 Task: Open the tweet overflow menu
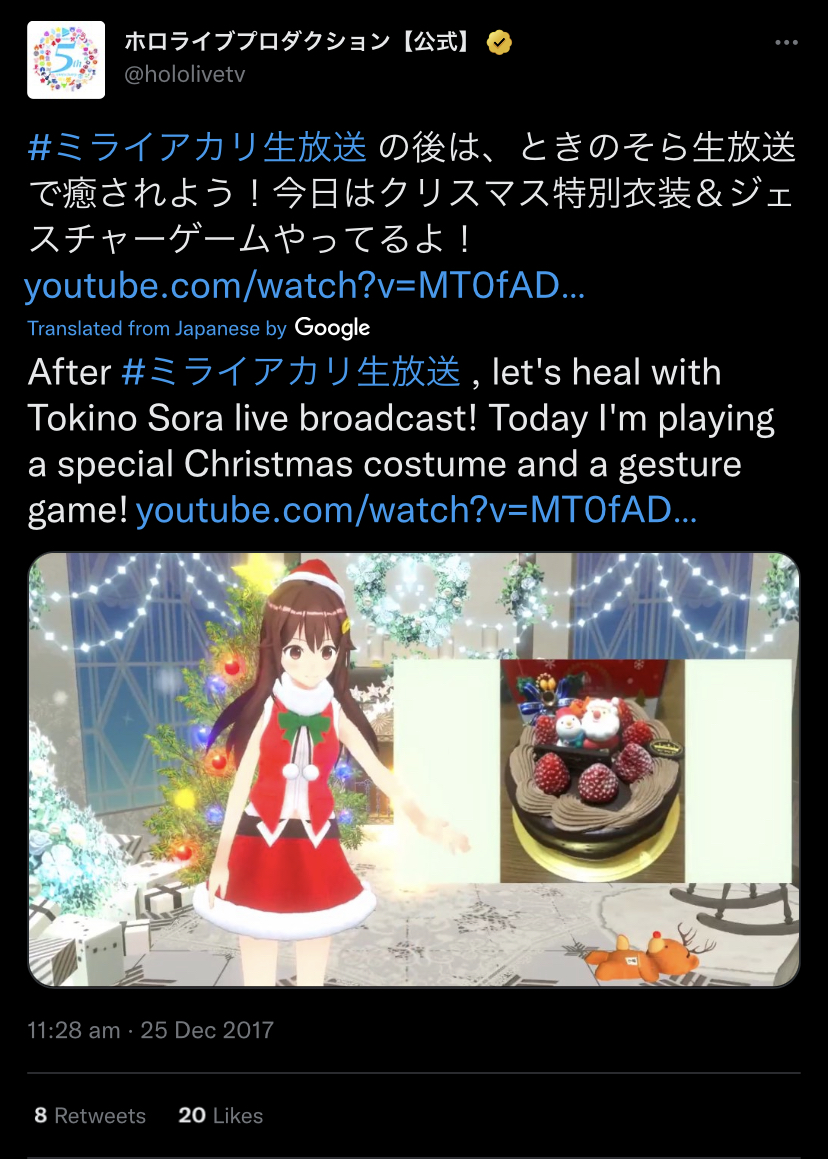787,43
